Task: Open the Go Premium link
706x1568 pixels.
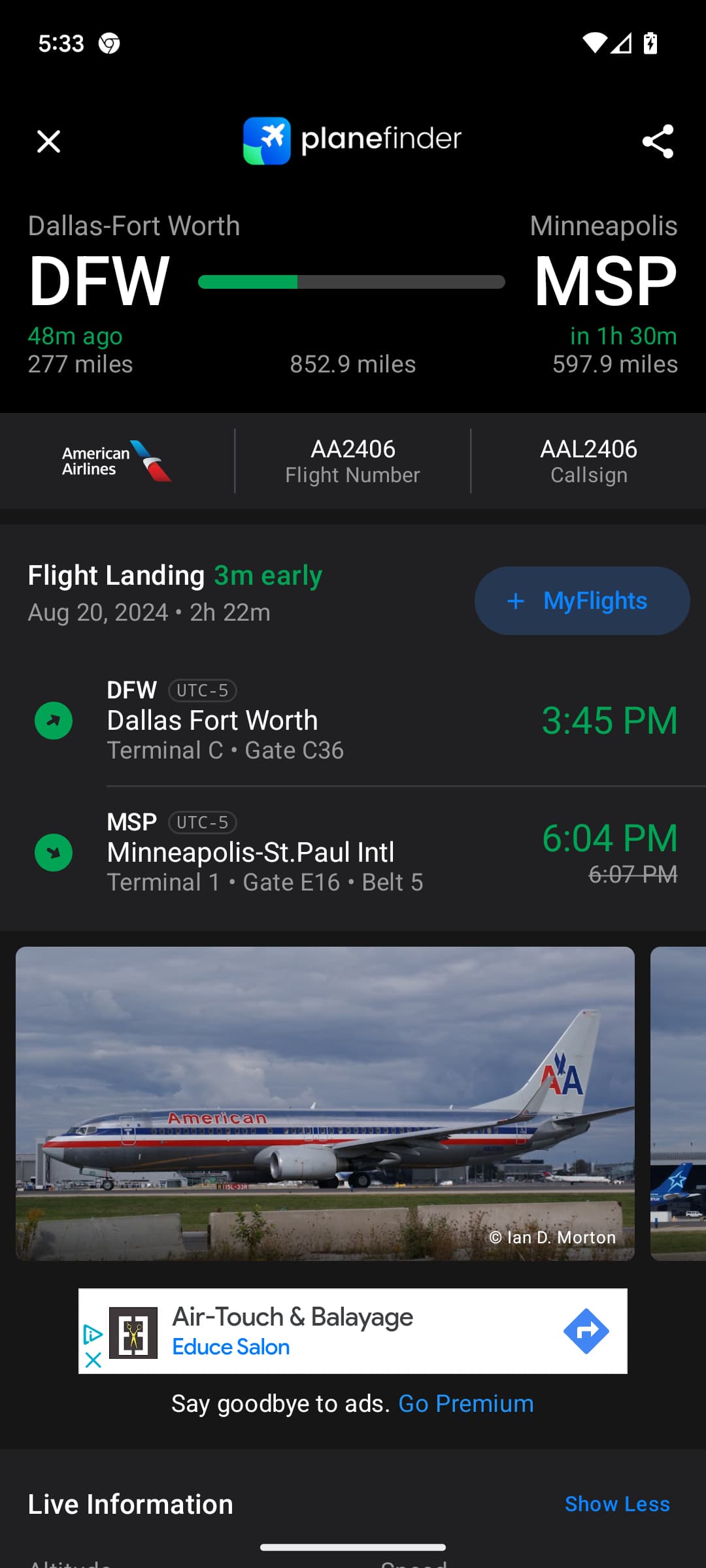Action: pyautogui.click(x=465, y=1403)
